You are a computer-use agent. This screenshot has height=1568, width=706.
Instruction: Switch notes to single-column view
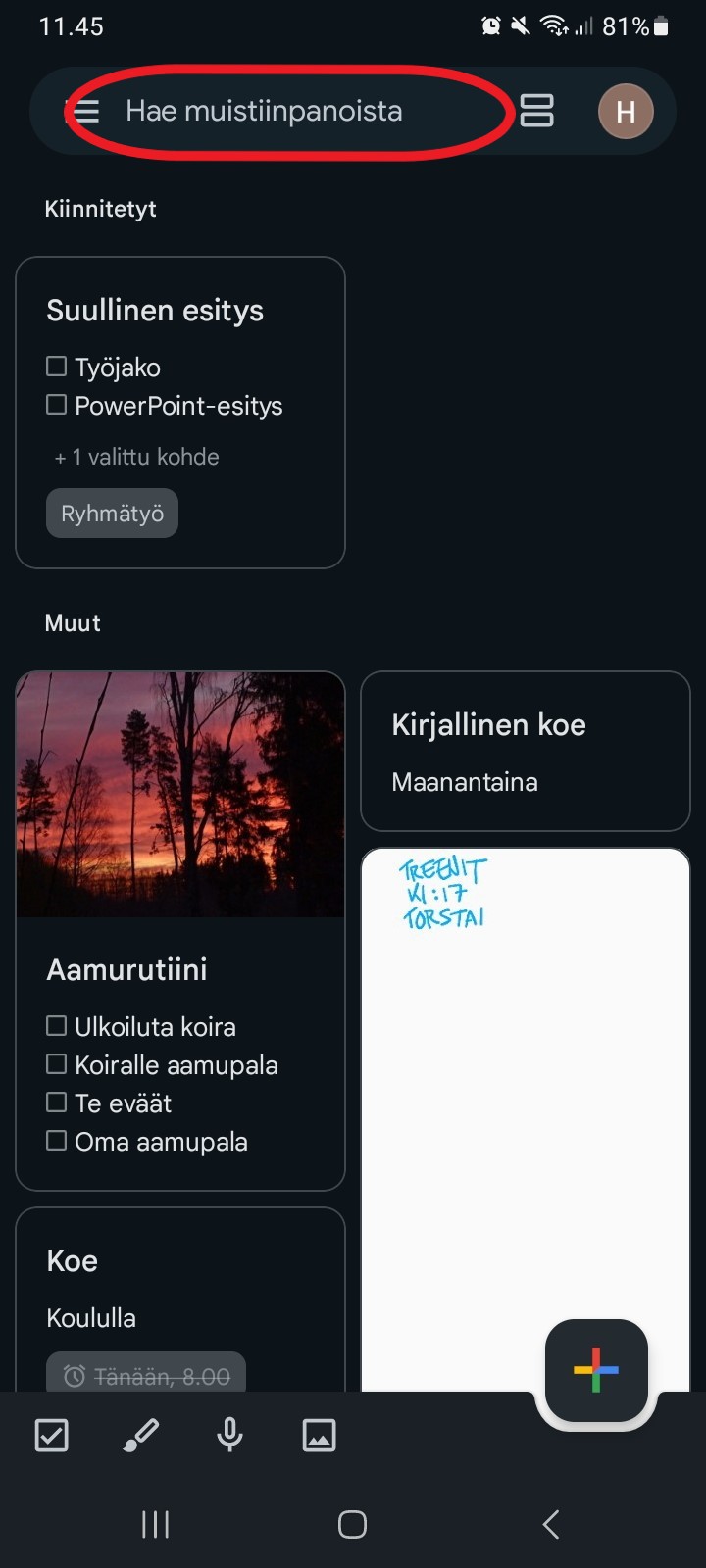click(x=536, y=111)
